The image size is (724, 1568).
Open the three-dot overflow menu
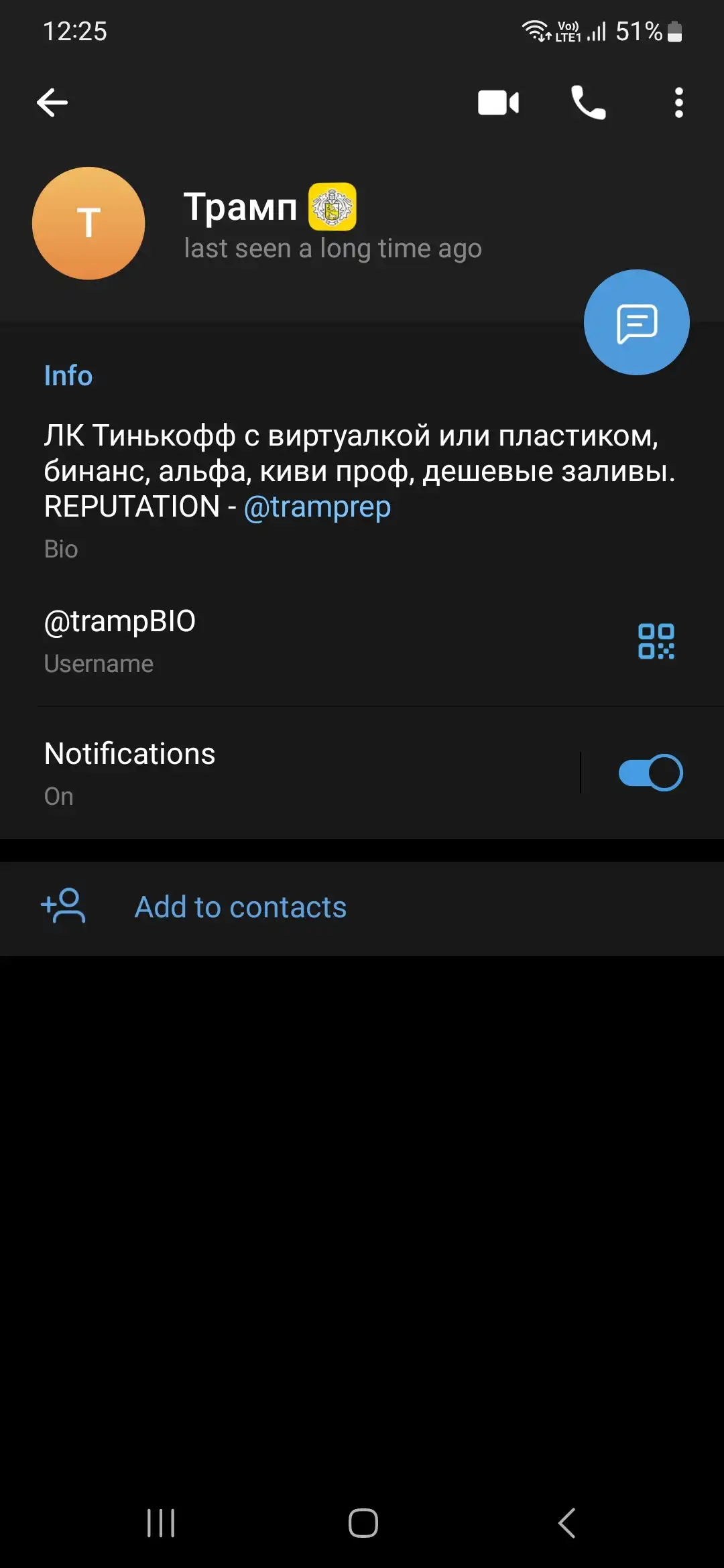click(678, 103)
